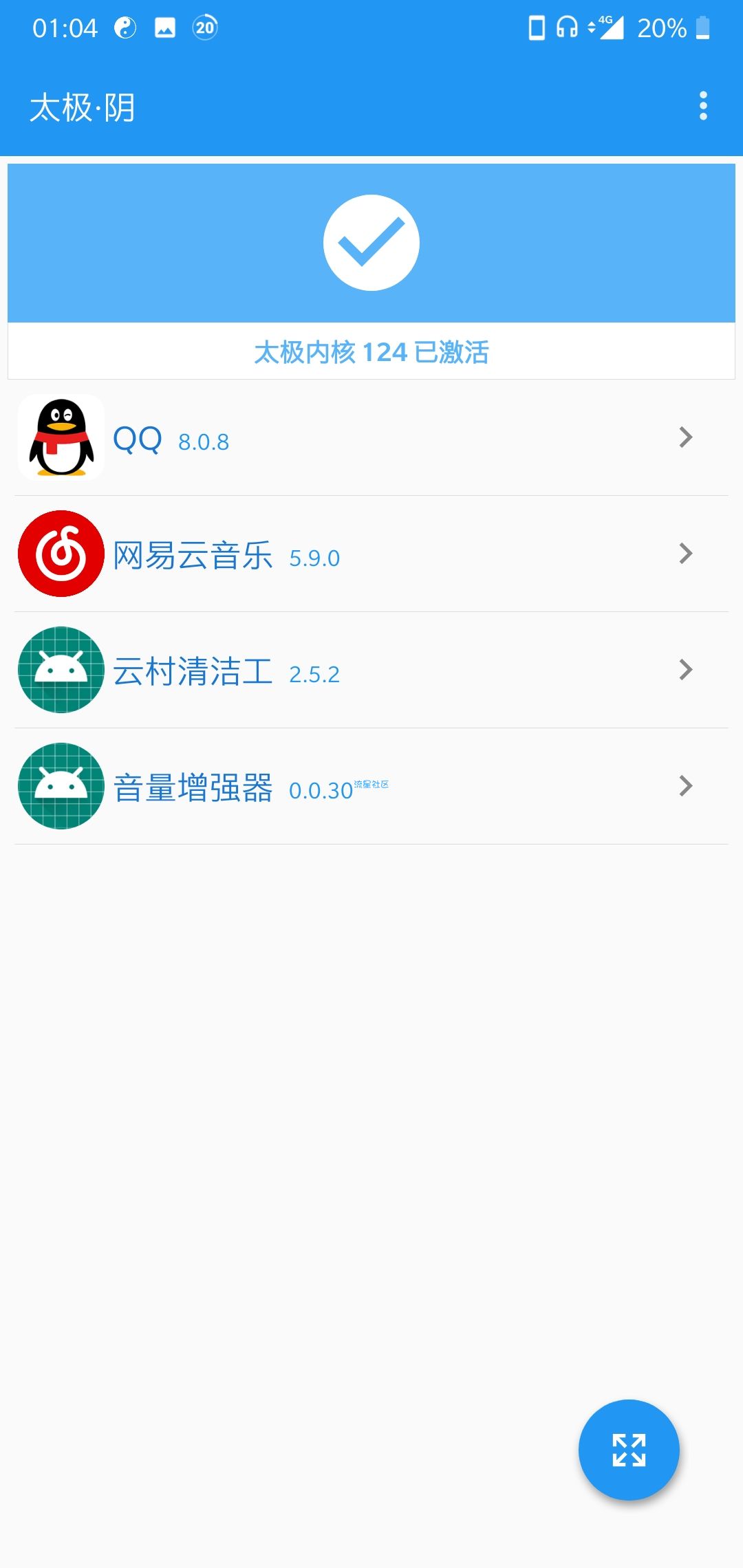Open the three-dot overflow menu
Image resolution: width=743 pixels, height=1568 pixels.
[702, 106]
